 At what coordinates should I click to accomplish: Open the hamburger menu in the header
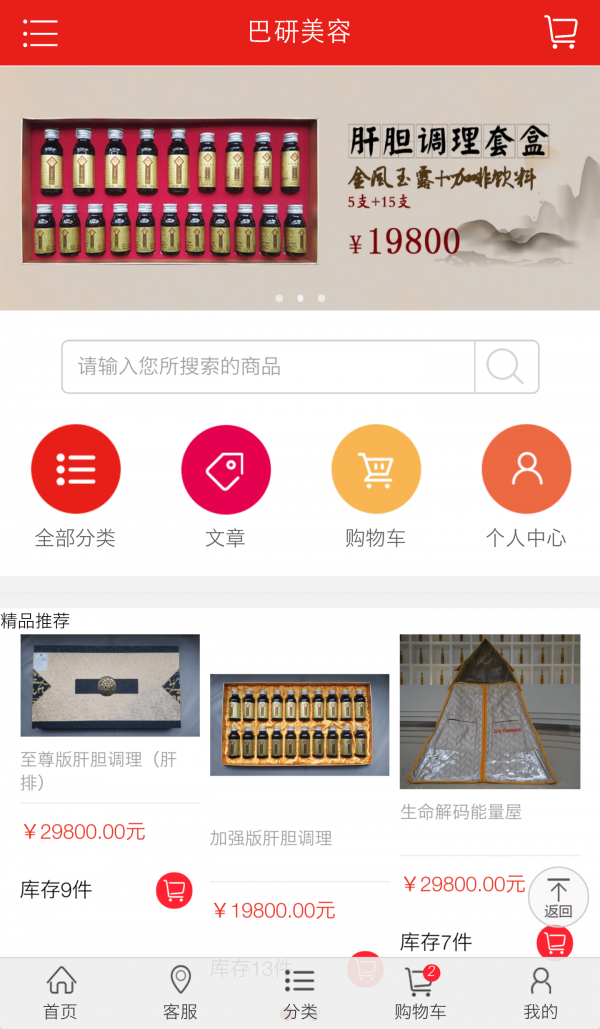click(40, 32)
